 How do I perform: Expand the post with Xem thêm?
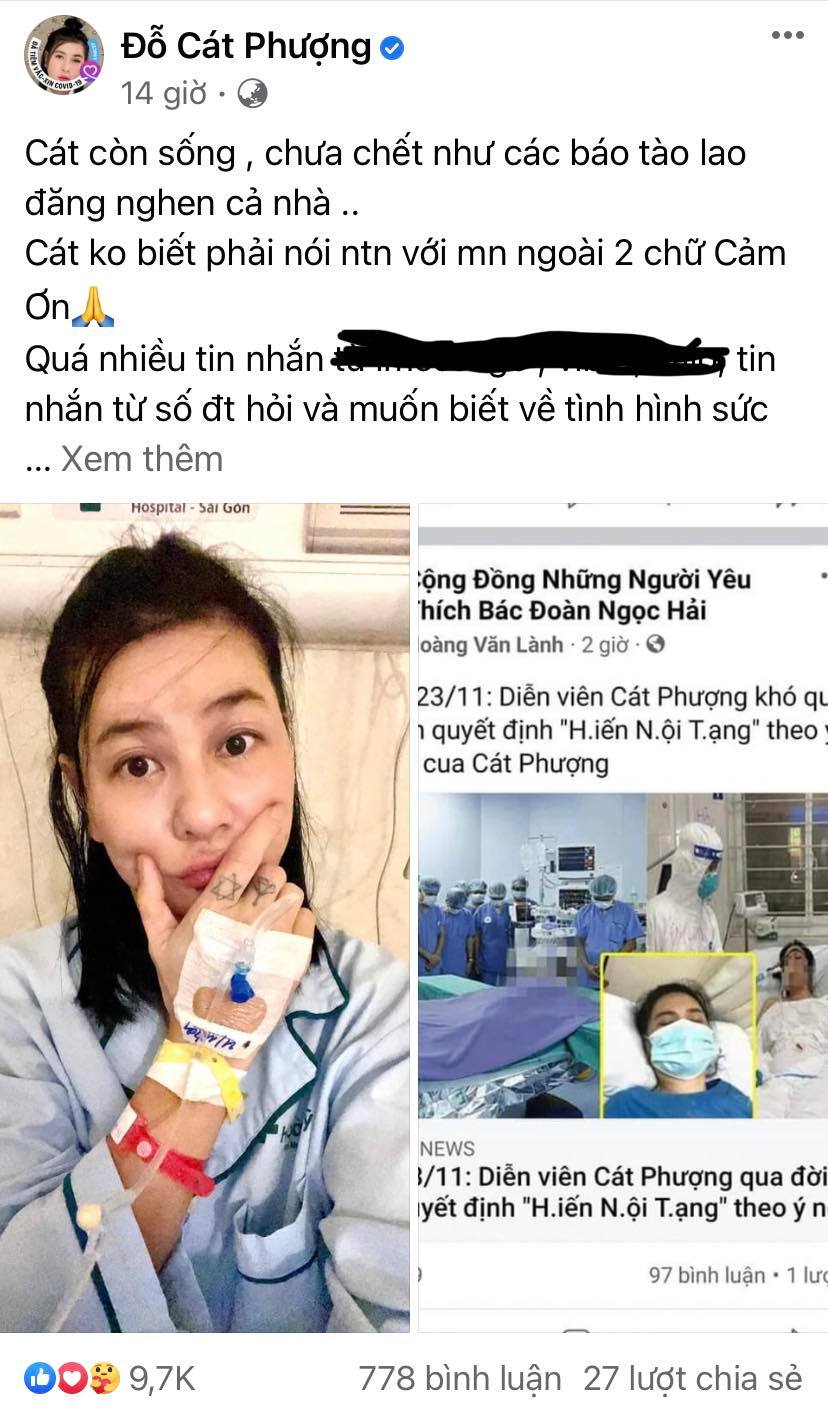point(141,459)
